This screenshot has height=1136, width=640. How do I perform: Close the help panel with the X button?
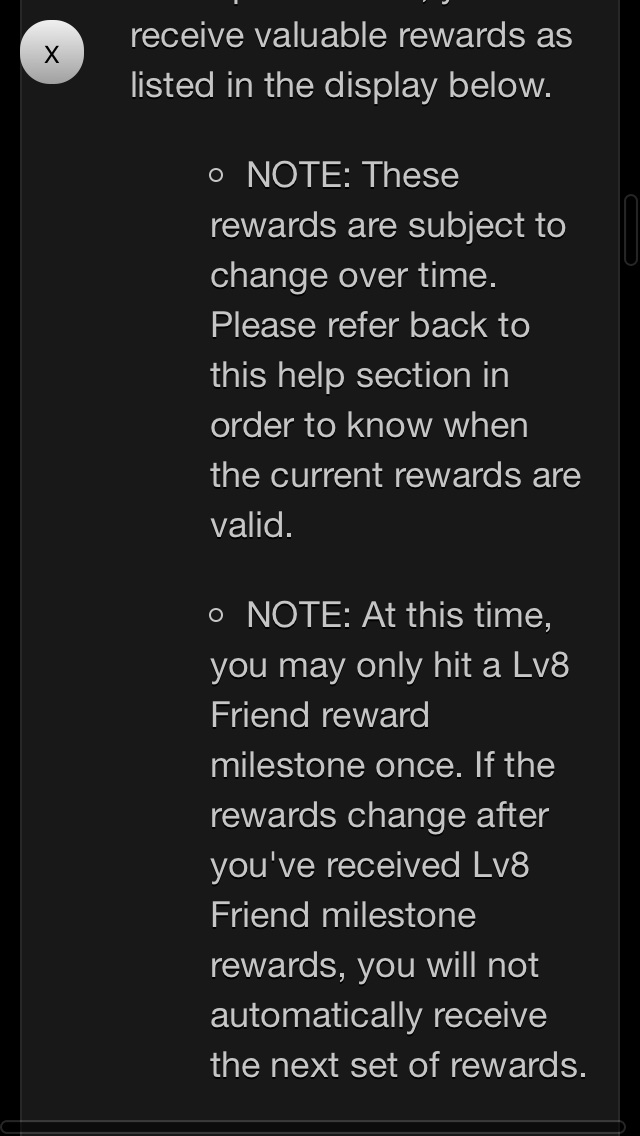[51, 52]
